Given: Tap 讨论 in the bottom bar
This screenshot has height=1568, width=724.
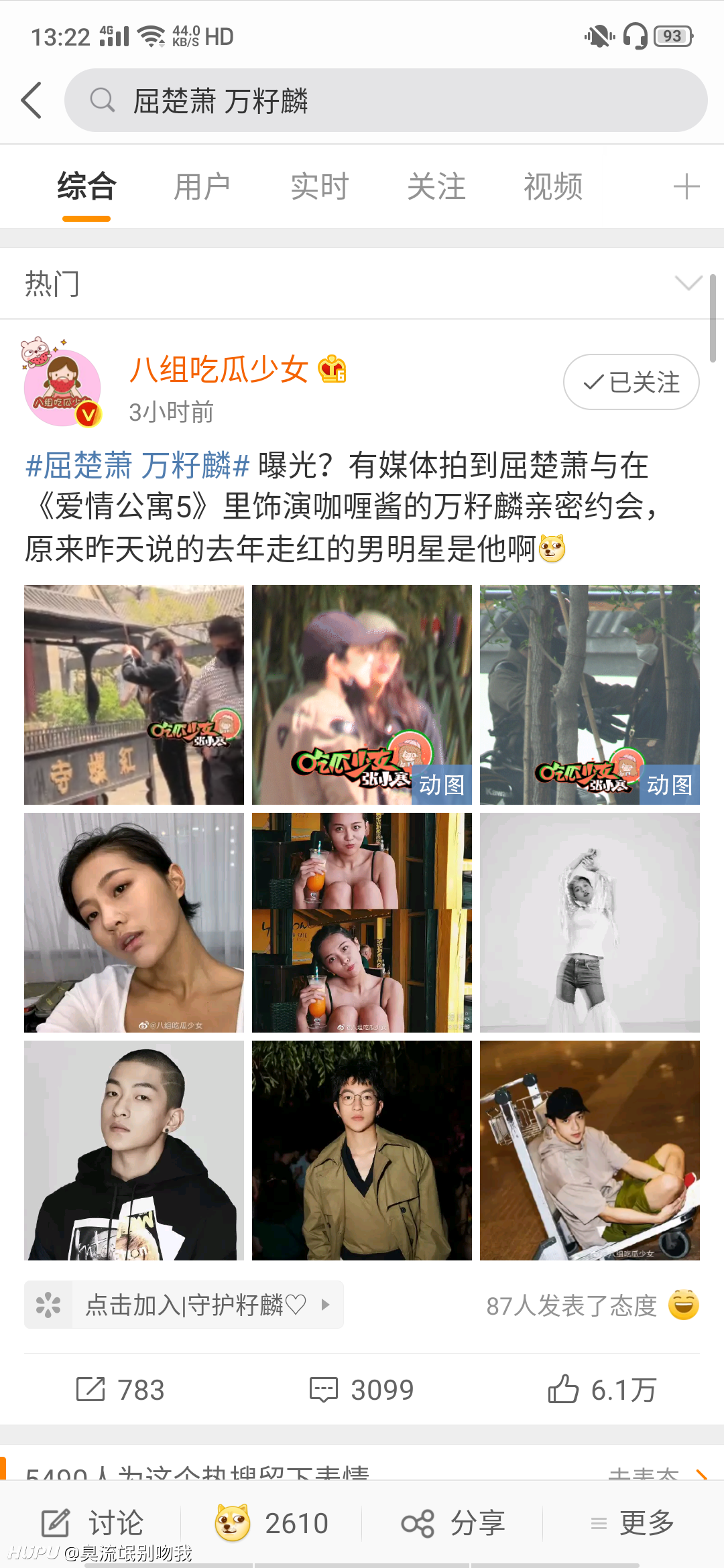Looking at the screenshot, I should coord(92,1523).
